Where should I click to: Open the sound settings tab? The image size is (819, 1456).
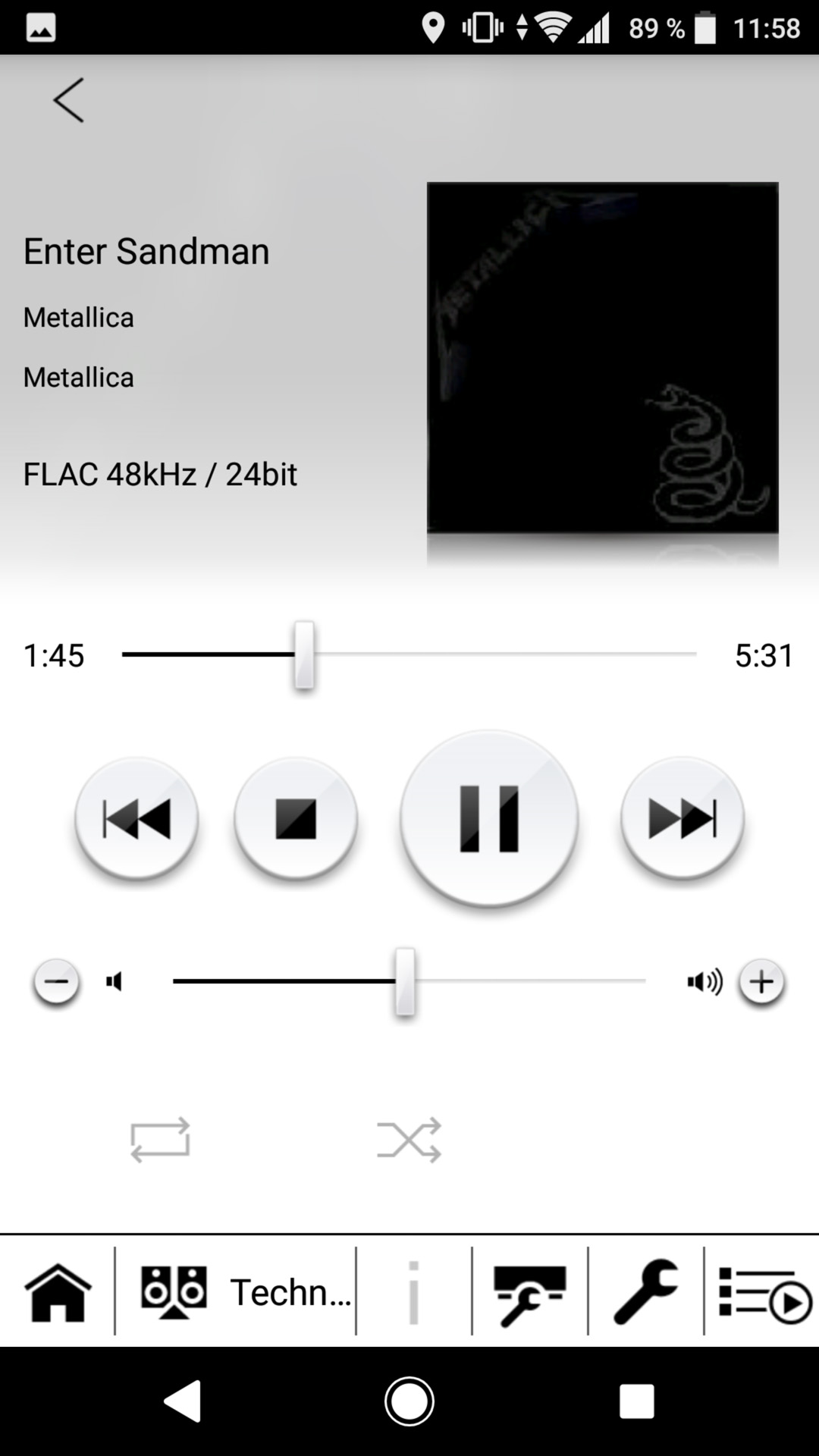click(x=529, y=1291)
